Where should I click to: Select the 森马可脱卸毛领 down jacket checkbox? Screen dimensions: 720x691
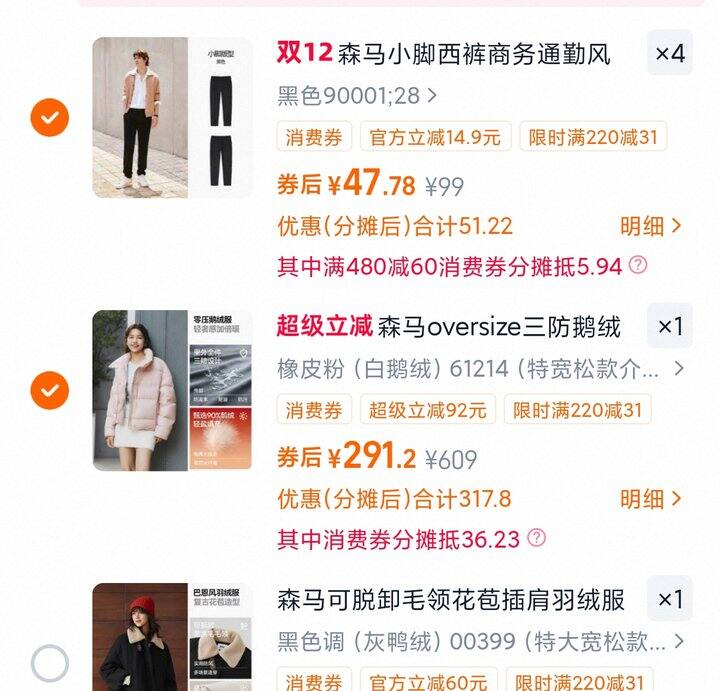pyautogui.click(x=49, y=663)
